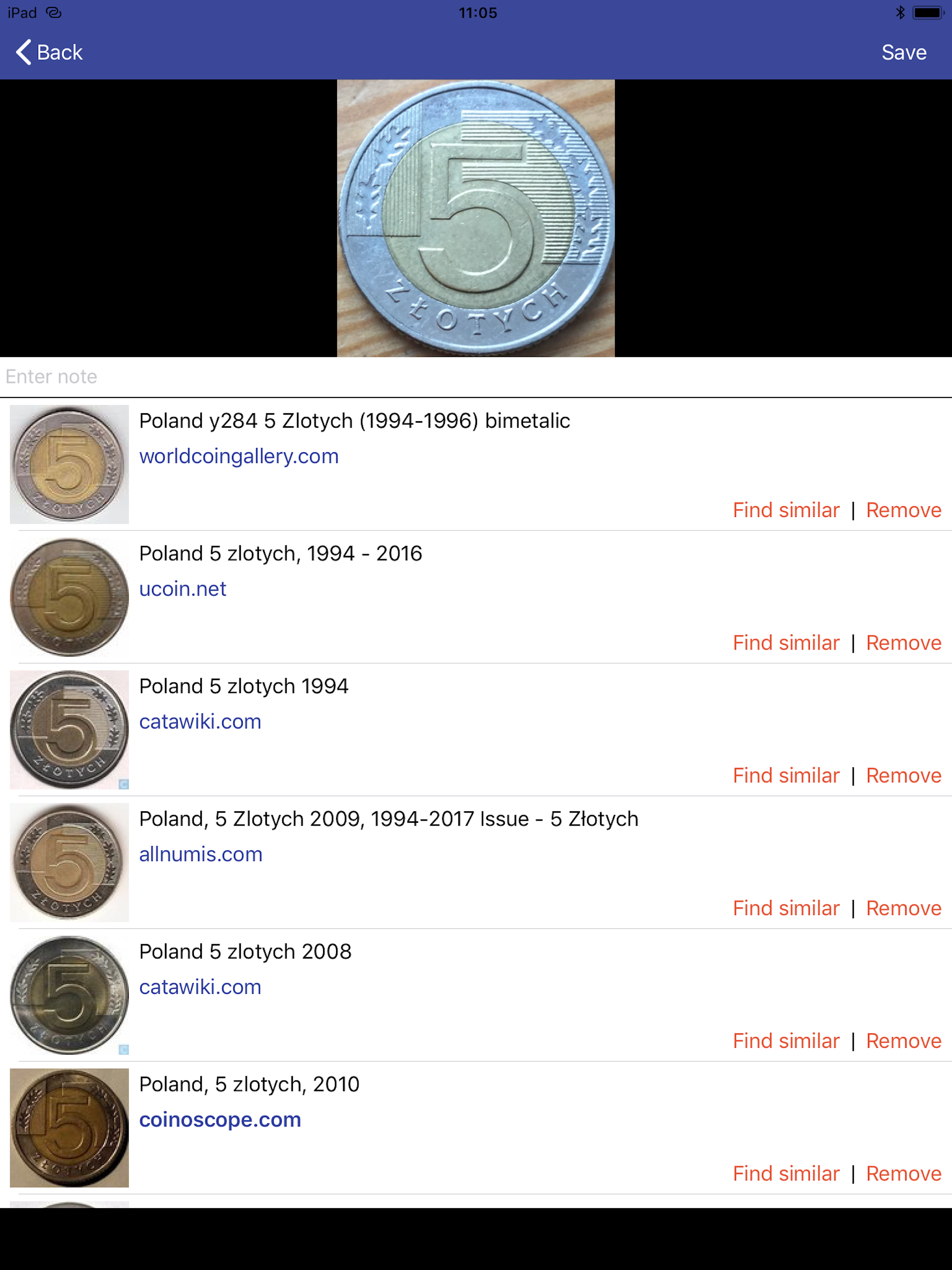This screenshot has height=1270, width=952.
Task: Find similar for the allnumis 2009 result
Action: [786, 908]
